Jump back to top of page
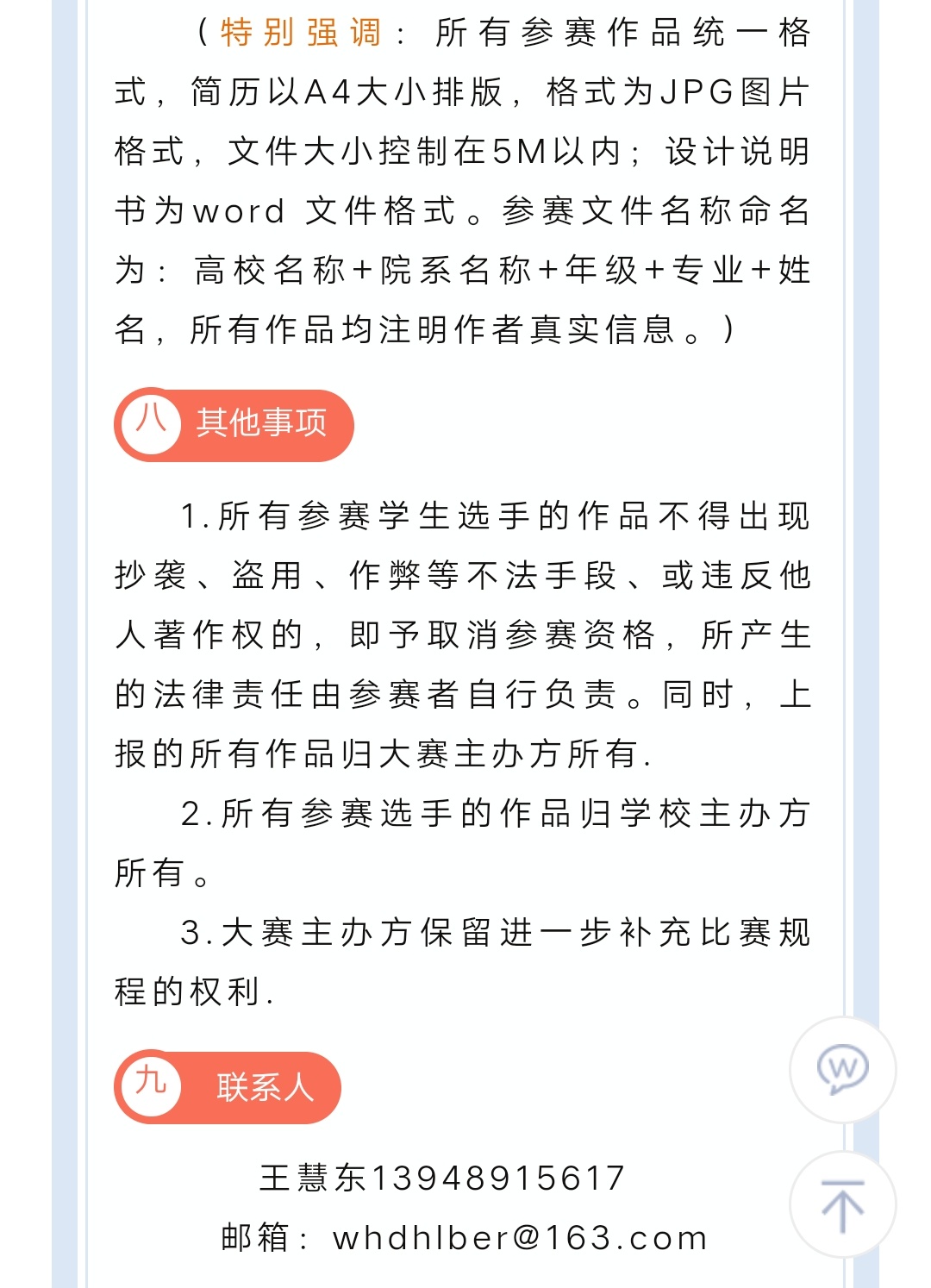Screen dimensions: 931x1288 (x=842, y=1205)
